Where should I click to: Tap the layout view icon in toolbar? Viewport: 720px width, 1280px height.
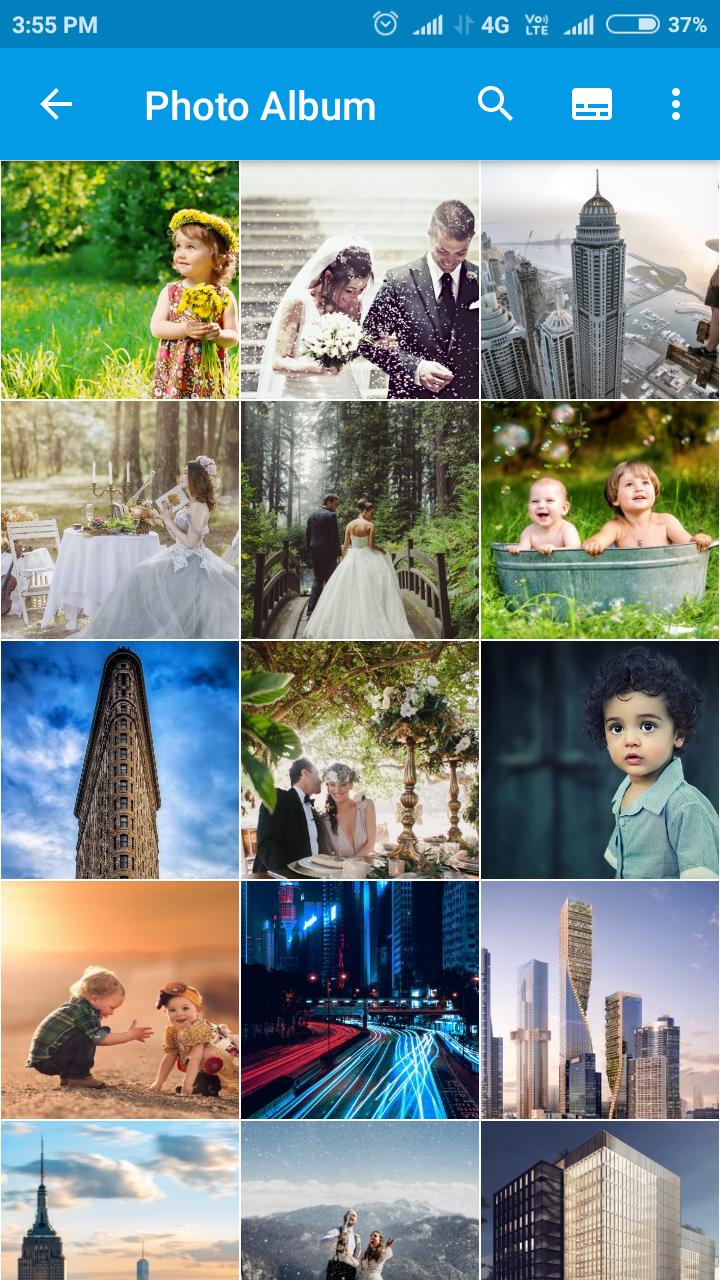592,104
